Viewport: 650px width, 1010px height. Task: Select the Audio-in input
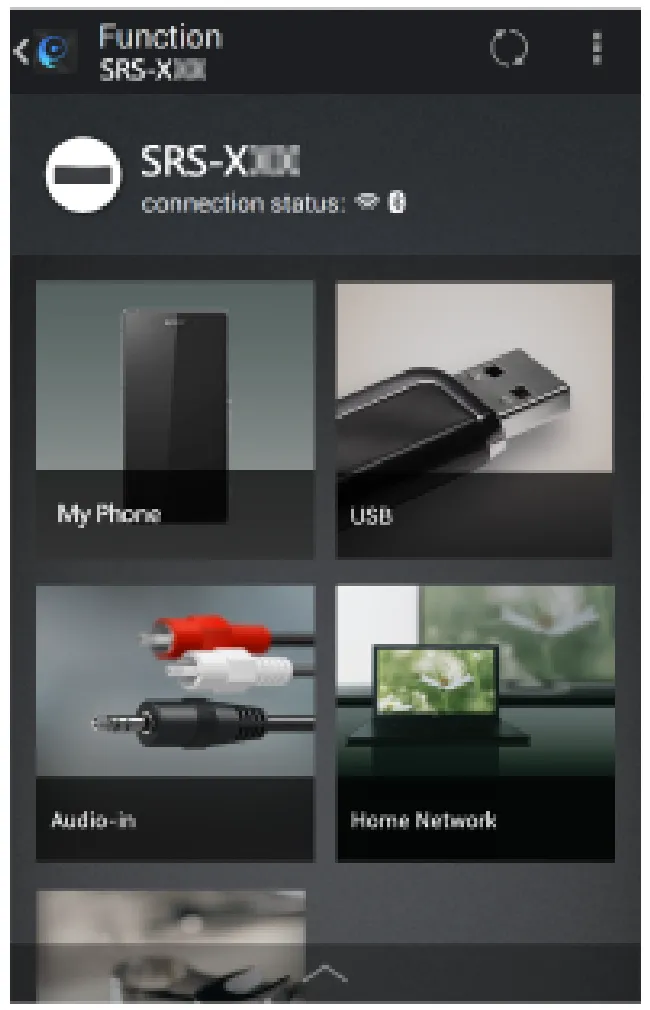pyautogui.click(x=175, y=722)
